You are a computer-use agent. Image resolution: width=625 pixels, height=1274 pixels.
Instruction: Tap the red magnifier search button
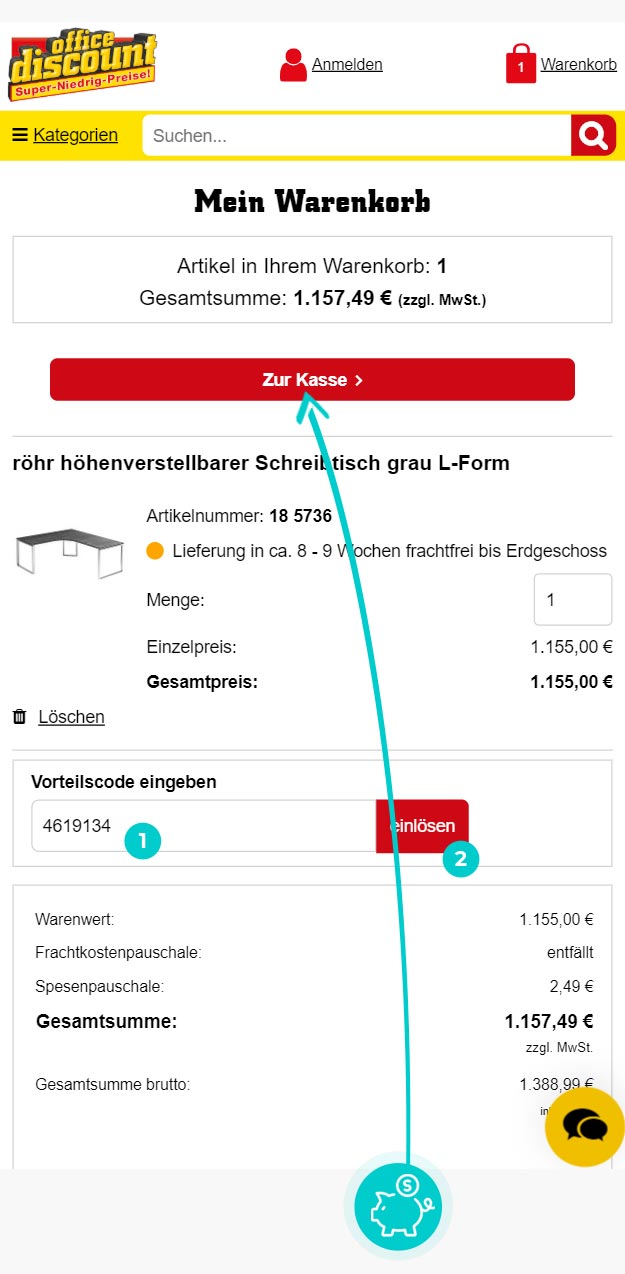tap(593, 136)
